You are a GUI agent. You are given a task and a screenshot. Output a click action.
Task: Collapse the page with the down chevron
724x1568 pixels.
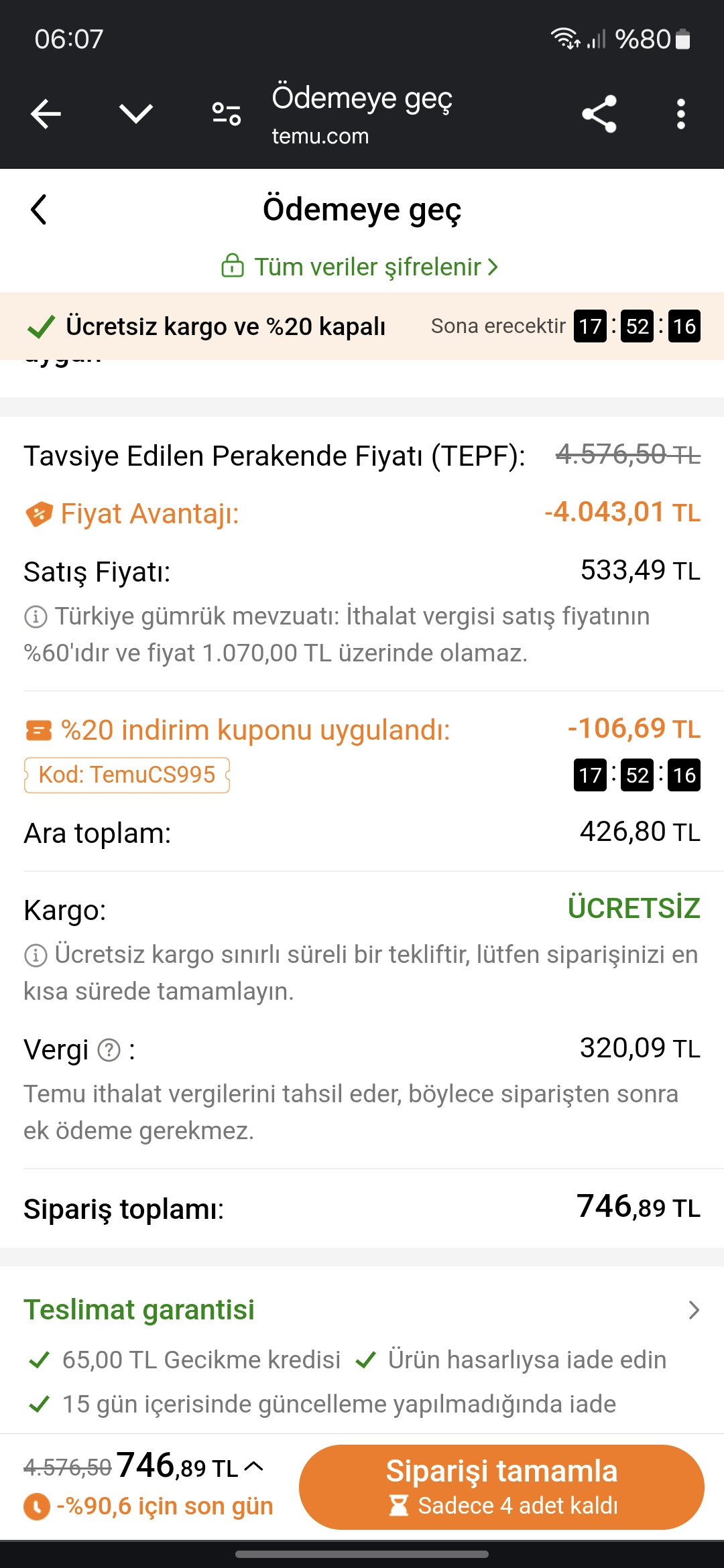click(135, 113)
